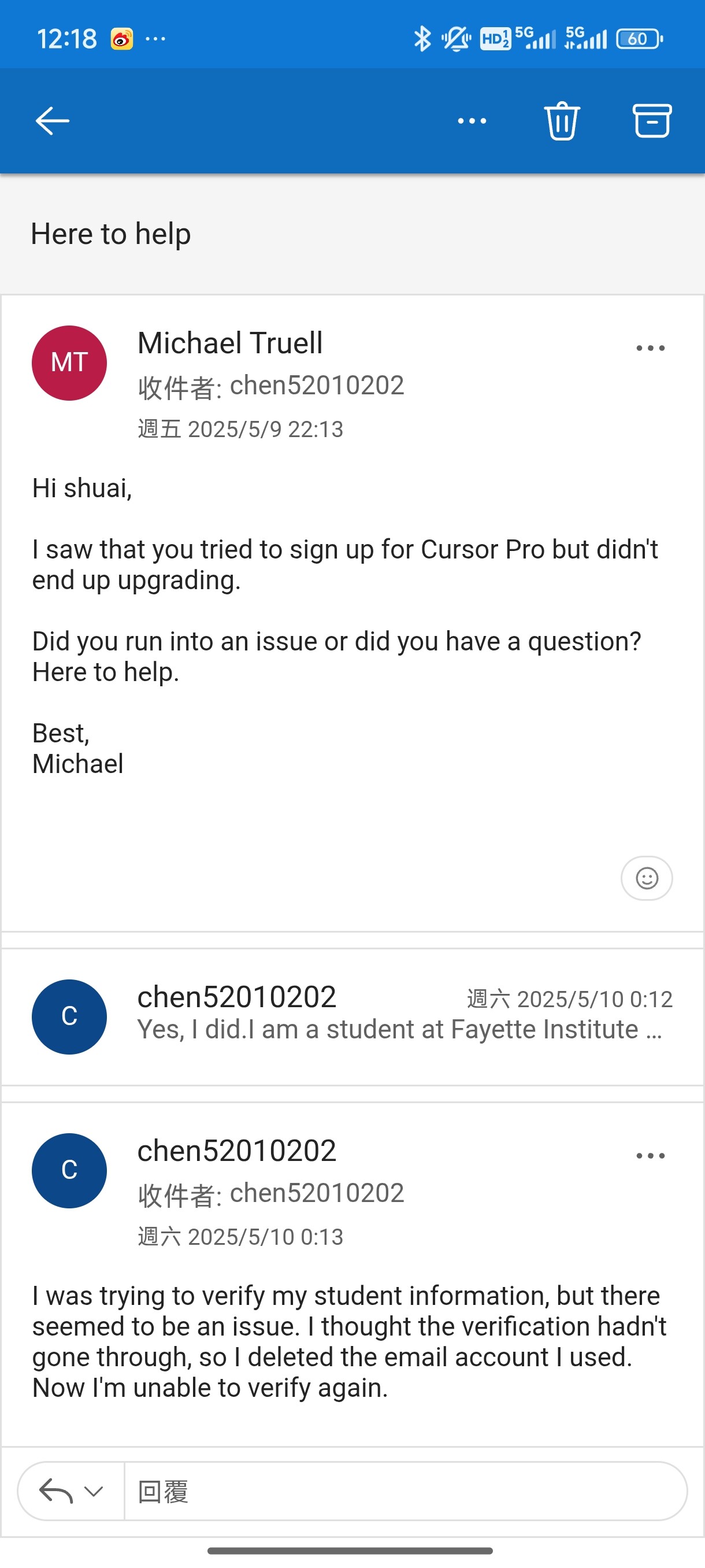This screenshot has width=705, height=1568.
Task: Archive this conversation
Action: (x=652, y=120)
